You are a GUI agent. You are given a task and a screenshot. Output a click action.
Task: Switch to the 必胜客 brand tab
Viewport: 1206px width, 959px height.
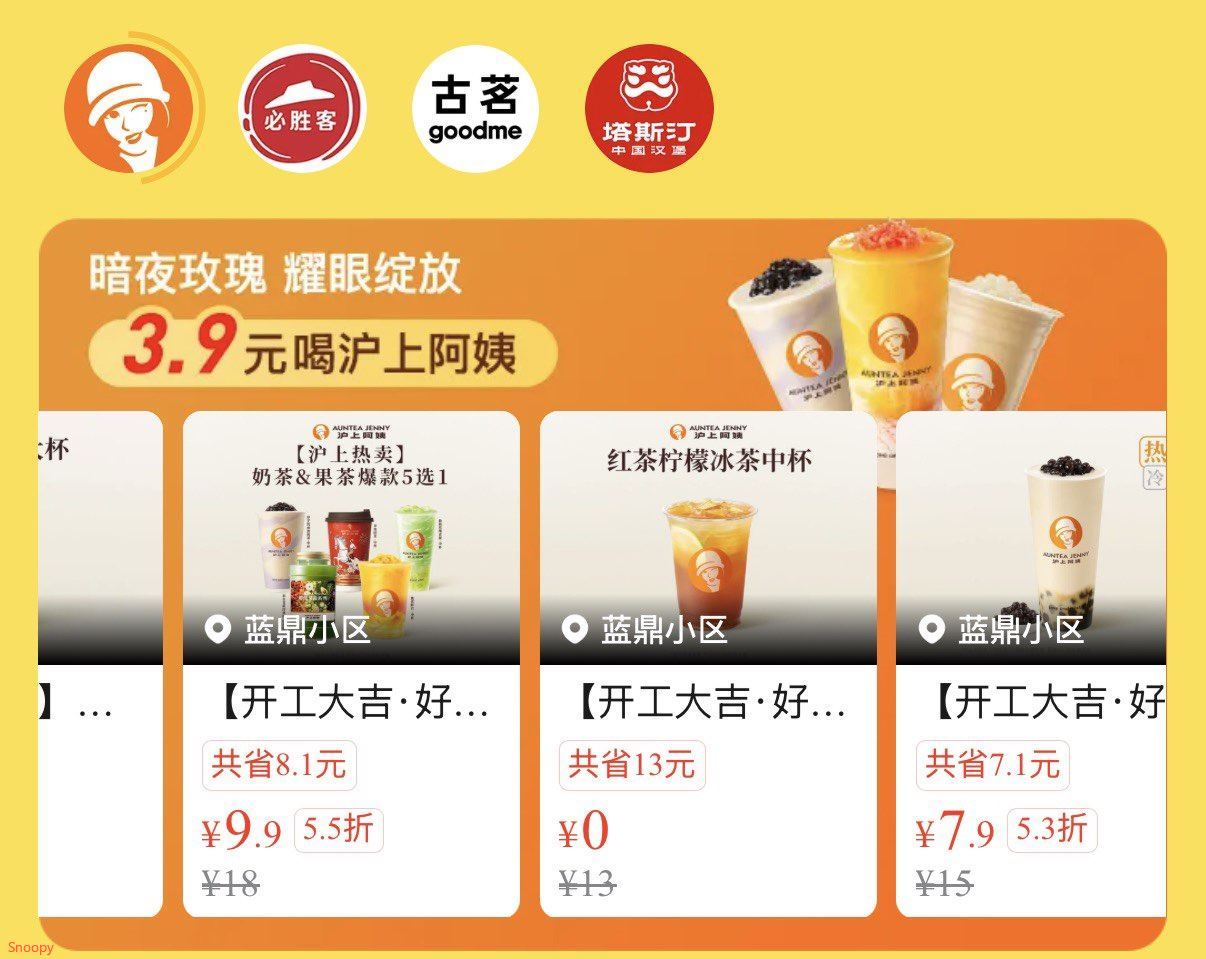pyautogui.click(x=302, y=108)
